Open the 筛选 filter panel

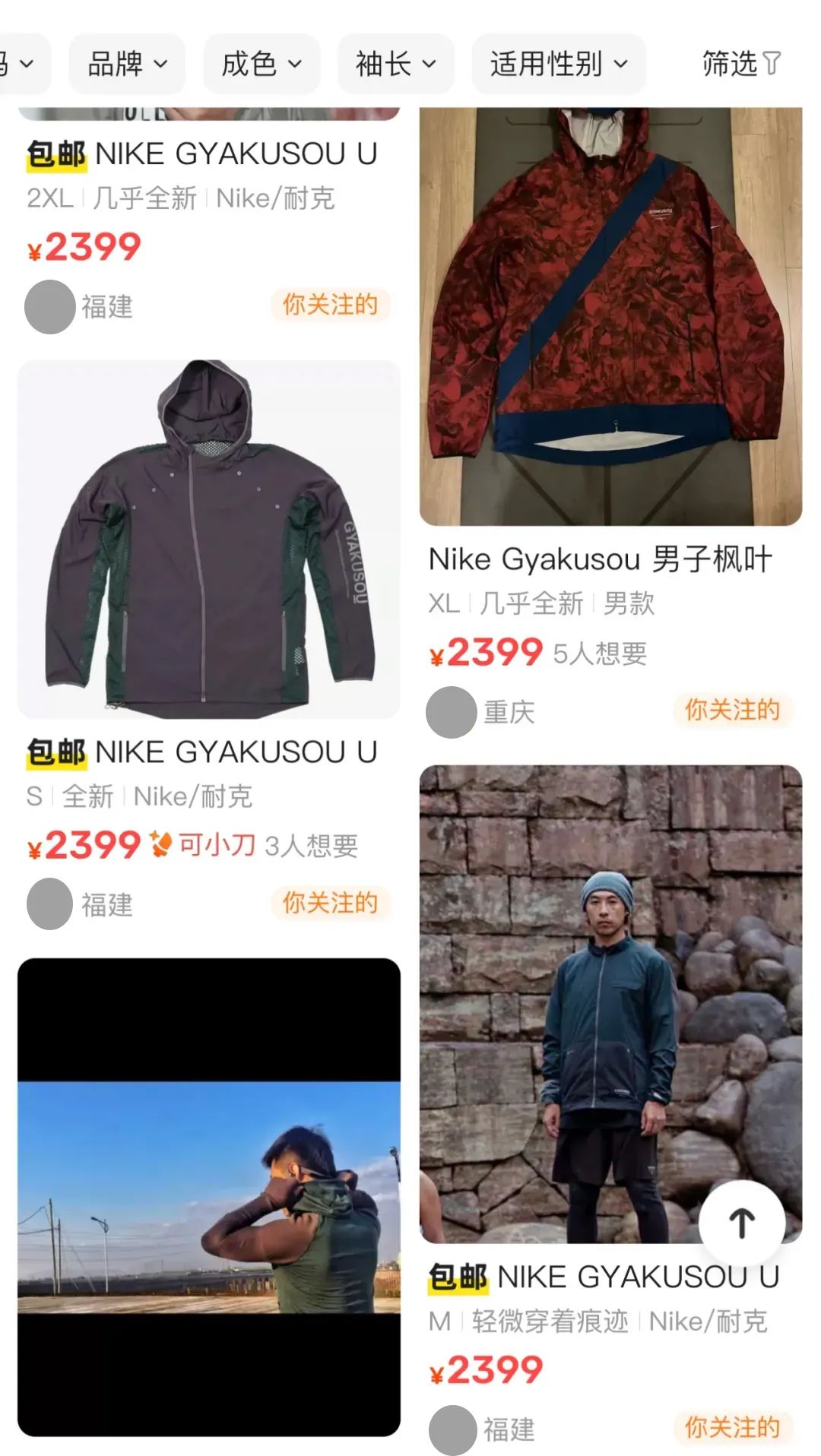pyautogui.click(x=740, y=64)
